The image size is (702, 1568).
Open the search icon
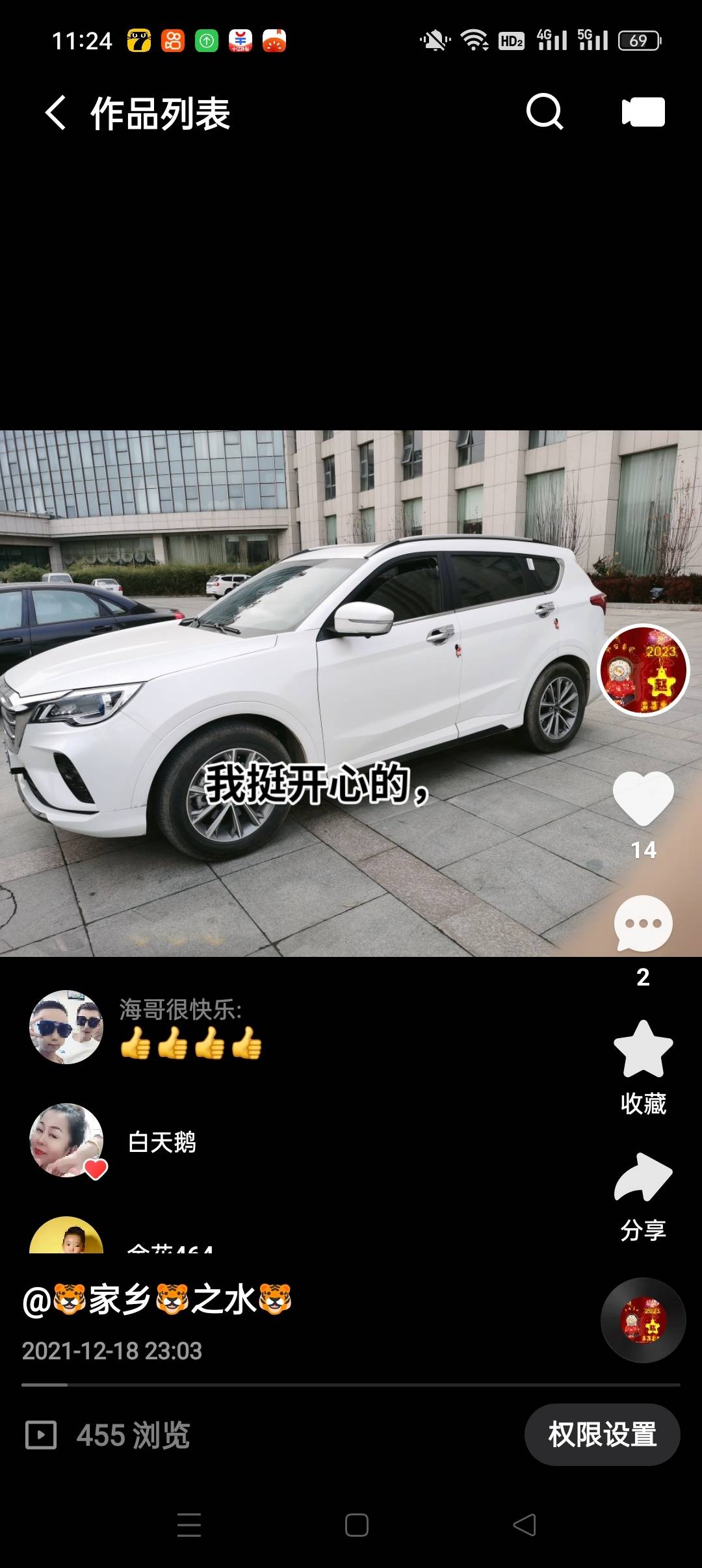(x=544, y=112)
